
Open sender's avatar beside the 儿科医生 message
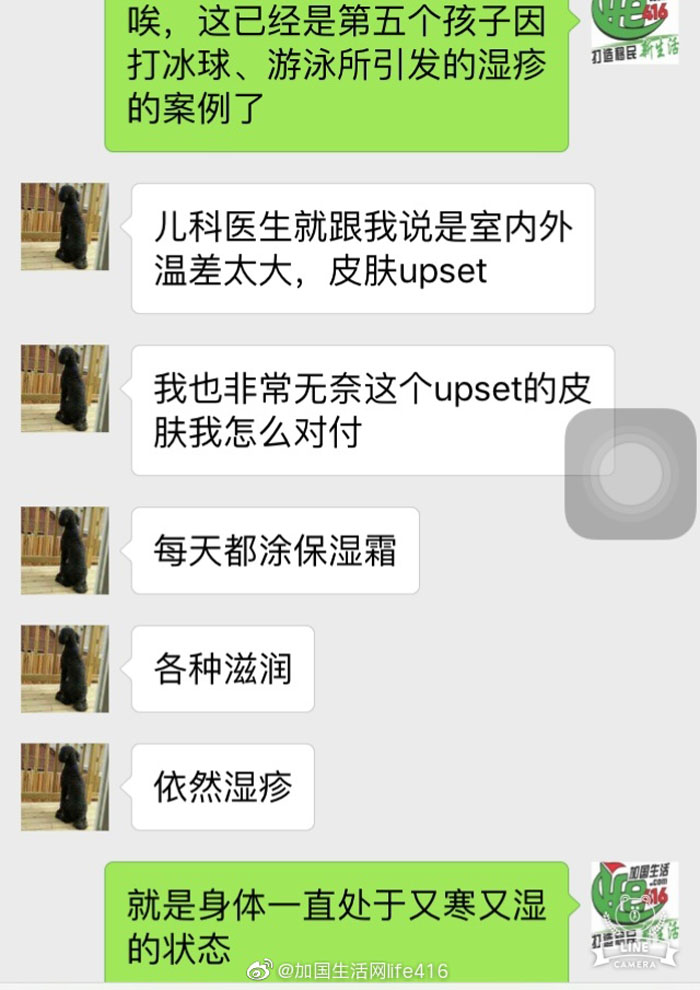[x=65, y=227]
